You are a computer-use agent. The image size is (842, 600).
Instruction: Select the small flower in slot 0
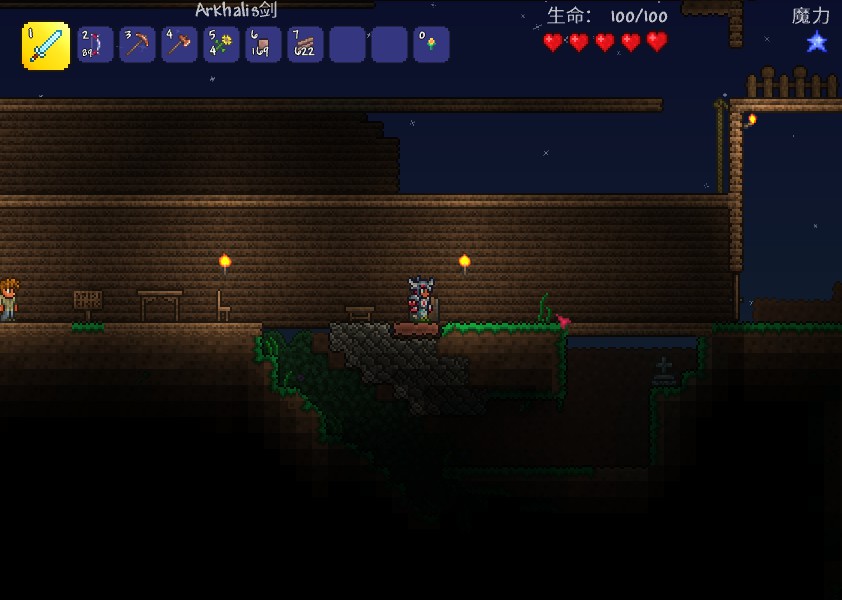[432, 45]
